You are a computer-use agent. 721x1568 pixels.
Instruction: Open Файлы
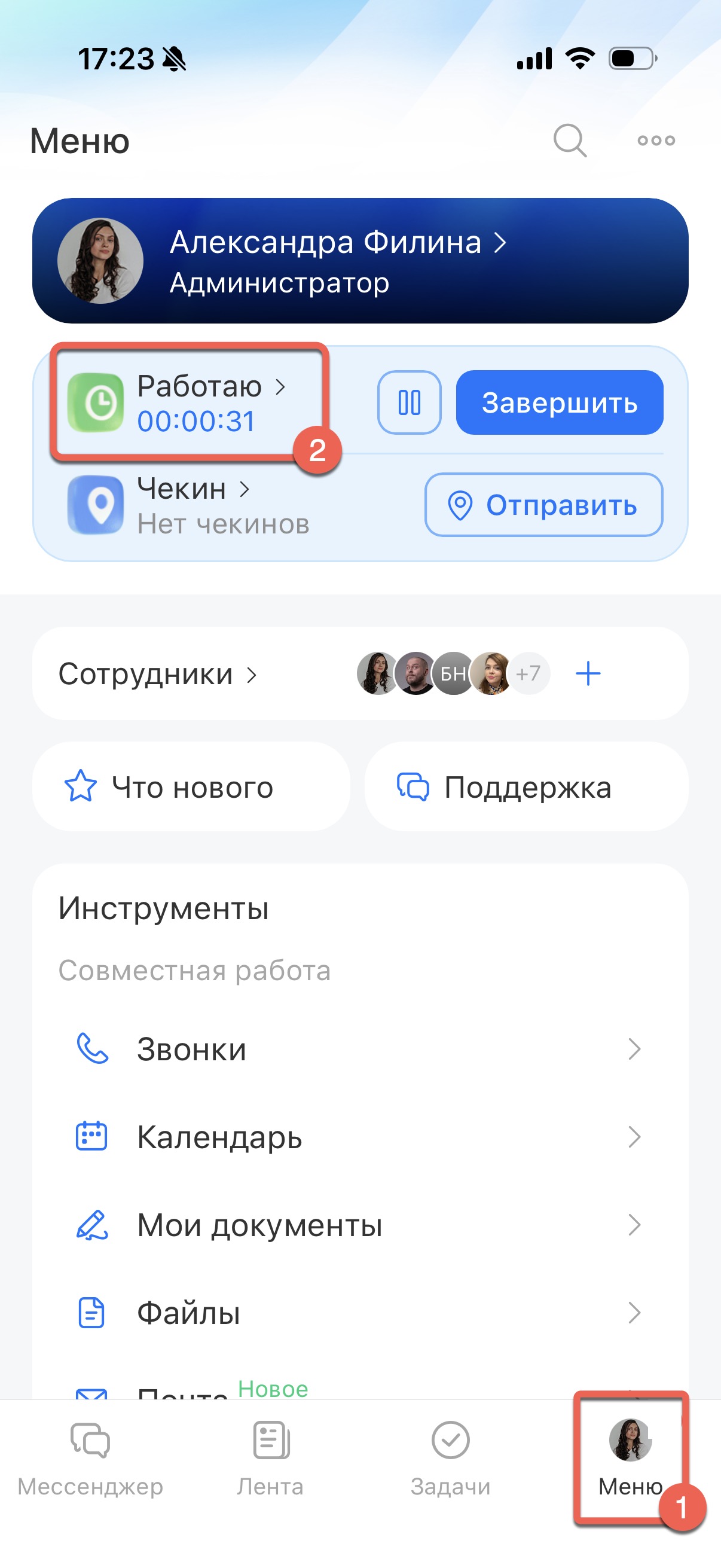(x=359, y=1312)
